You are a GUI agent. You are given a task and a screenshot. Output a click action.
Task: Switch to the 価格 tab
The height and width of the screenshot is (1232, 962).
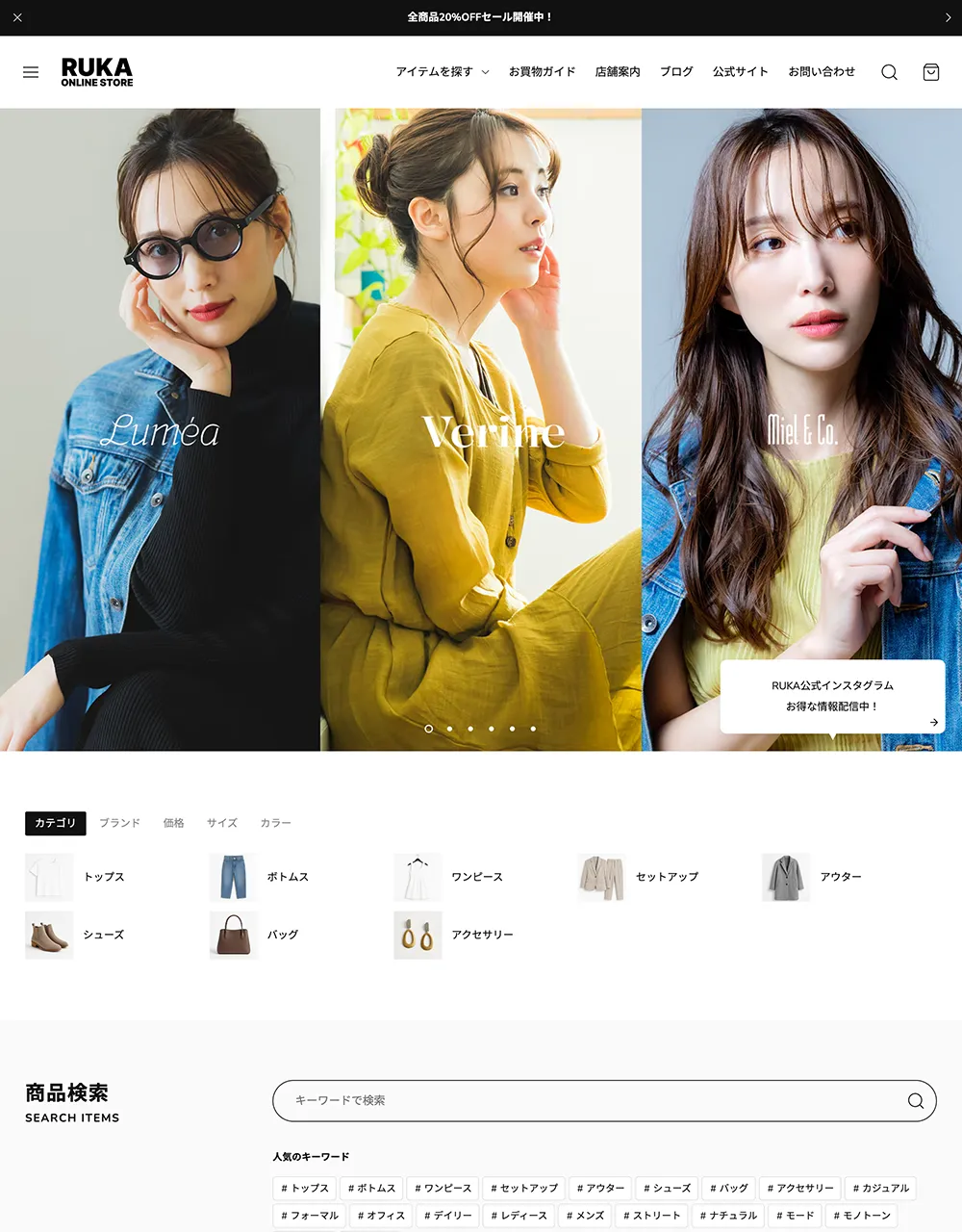coord(173,823)
